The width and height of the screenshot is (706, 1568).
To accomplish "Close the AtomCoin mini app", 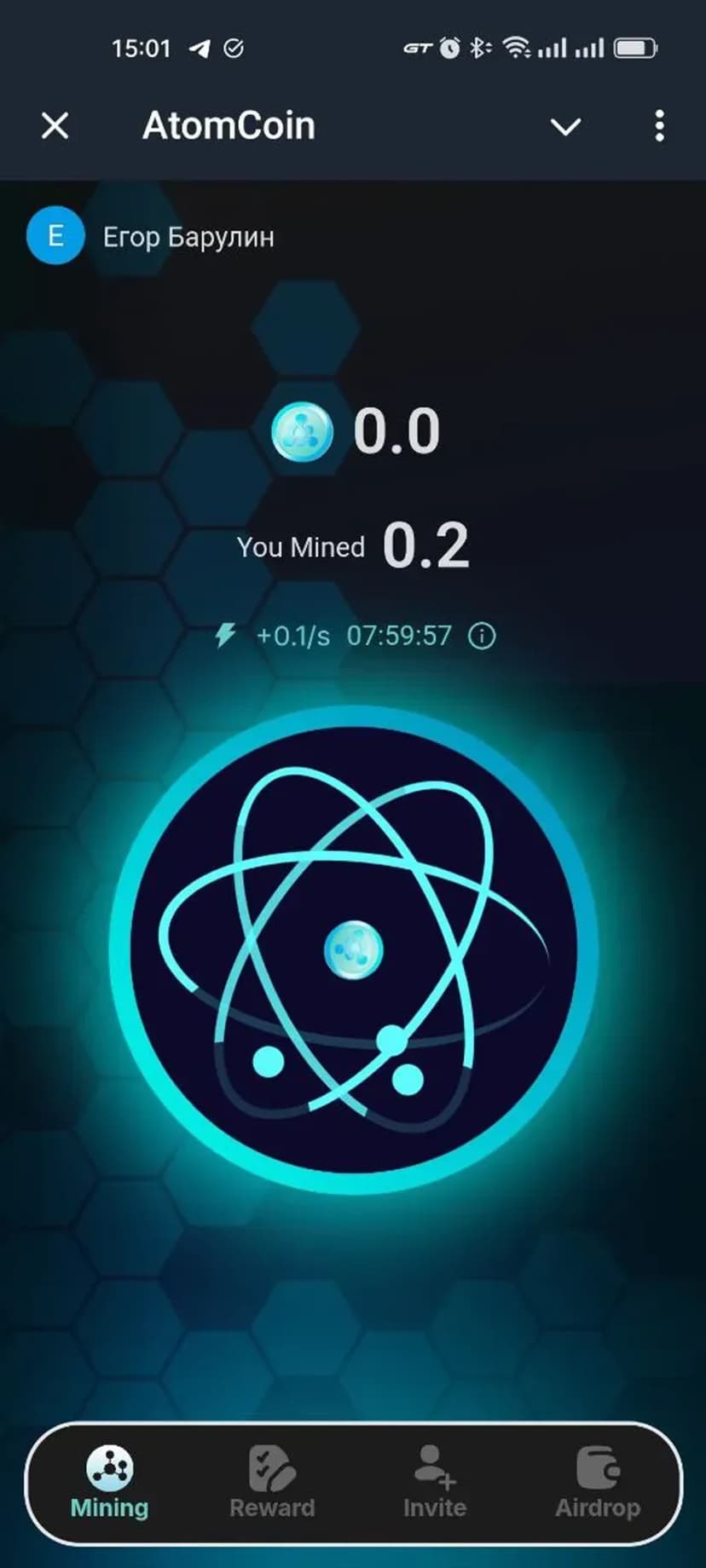I will [x=55, y=126].
